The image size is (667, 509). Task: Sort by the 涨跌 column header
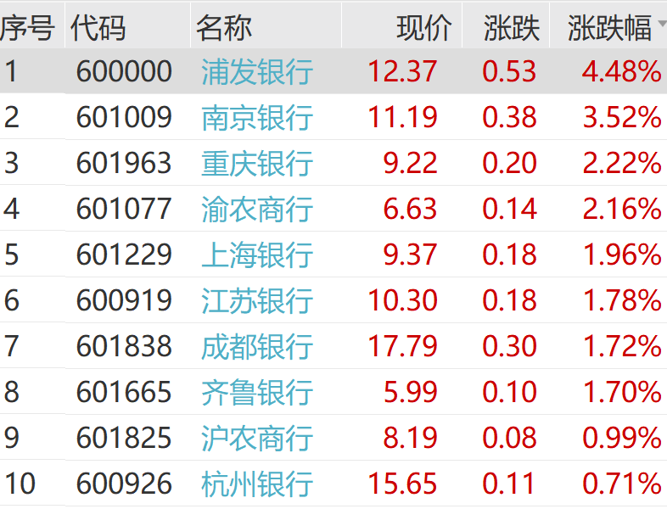[x=511, y=28]
